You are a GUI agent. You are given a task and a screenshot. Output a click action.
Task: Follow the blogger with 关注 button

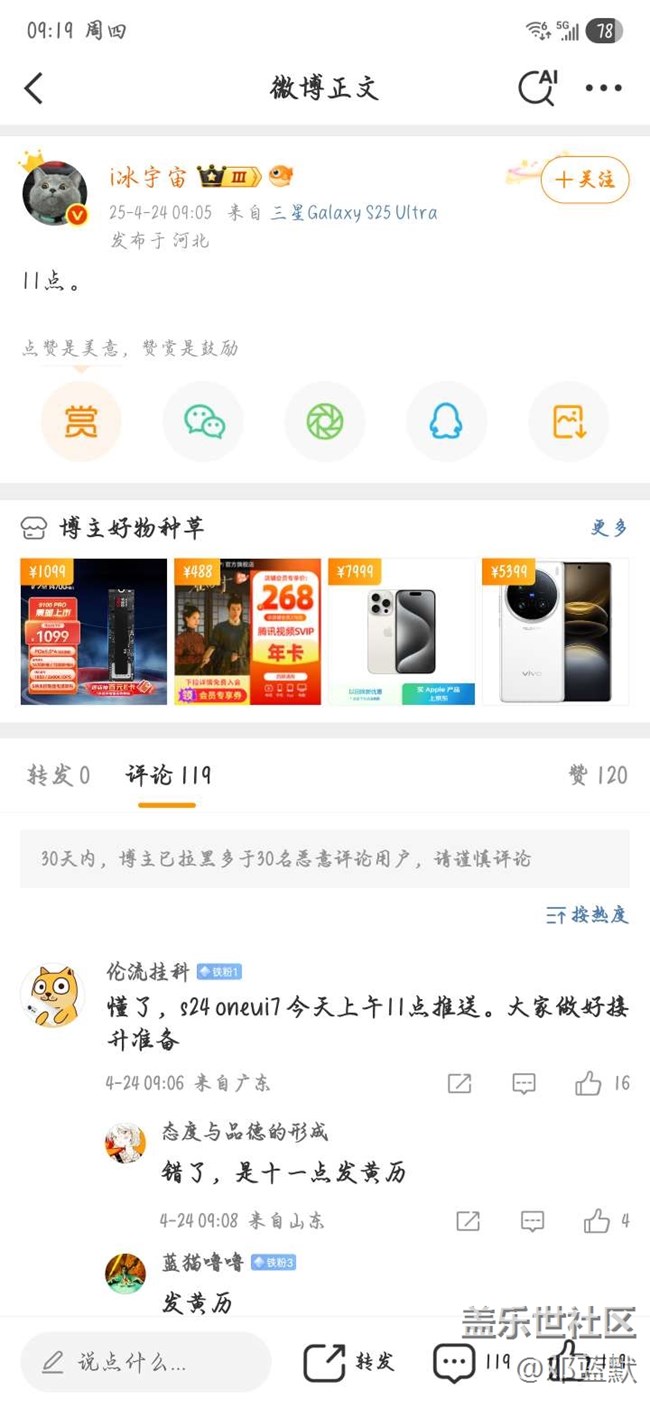(585, 180)
